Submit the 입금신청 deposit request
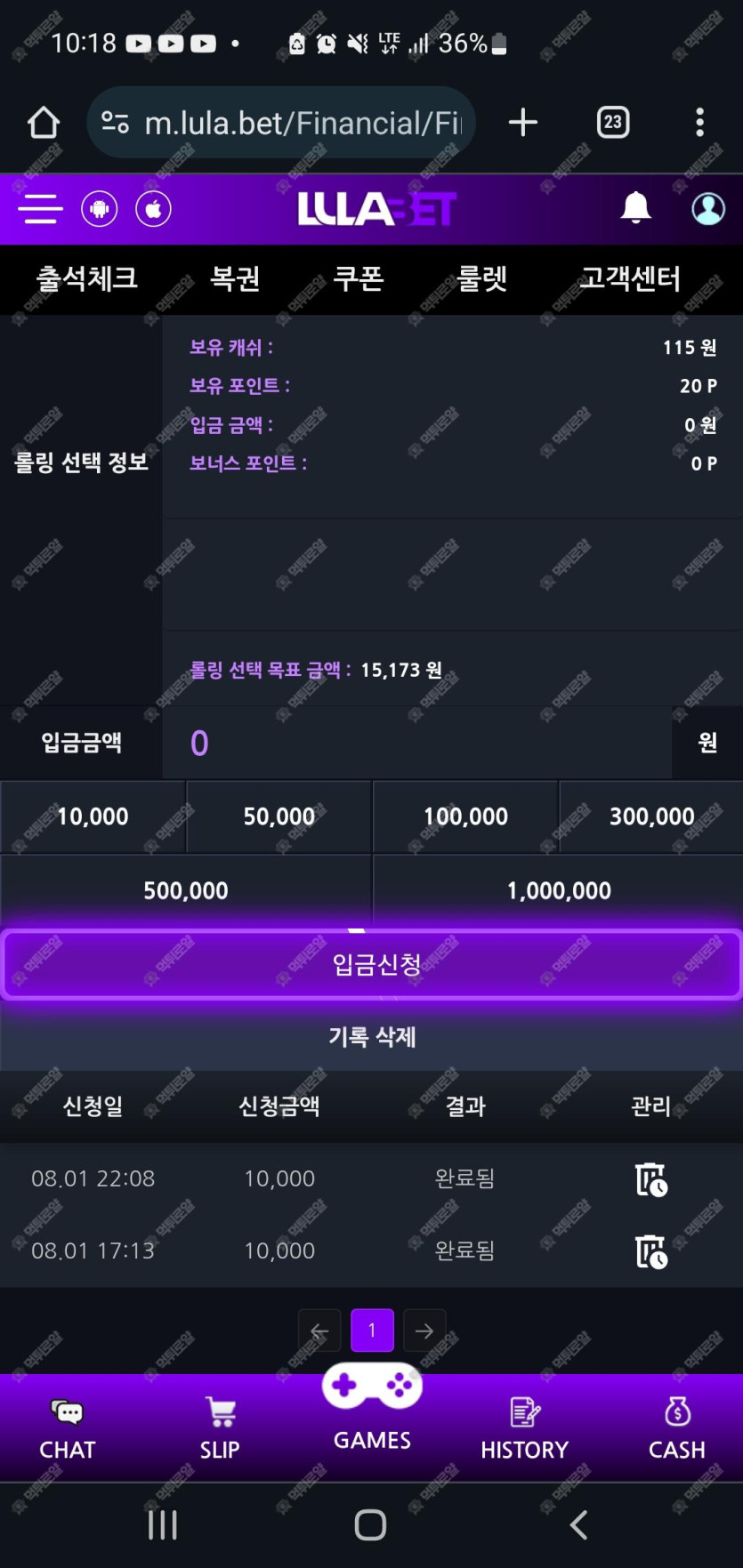This screenshot has height=1568, width=743. tap(372, 964)
